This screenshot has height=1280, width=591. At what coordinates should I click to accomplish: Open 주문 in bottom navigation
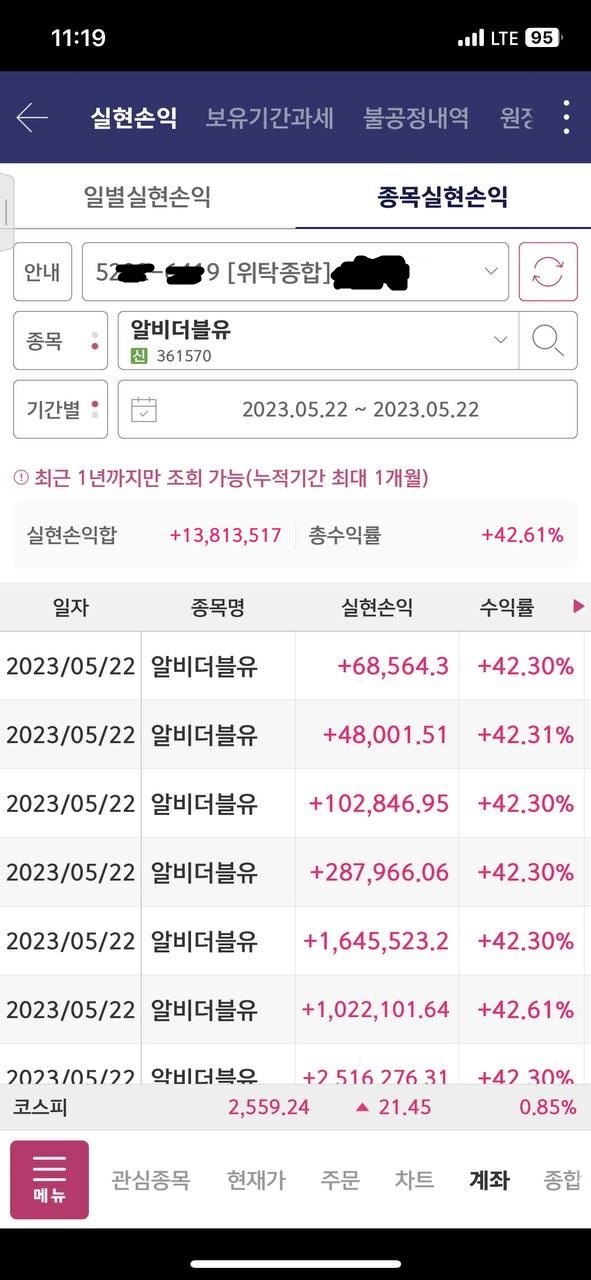coord(340,1180)
